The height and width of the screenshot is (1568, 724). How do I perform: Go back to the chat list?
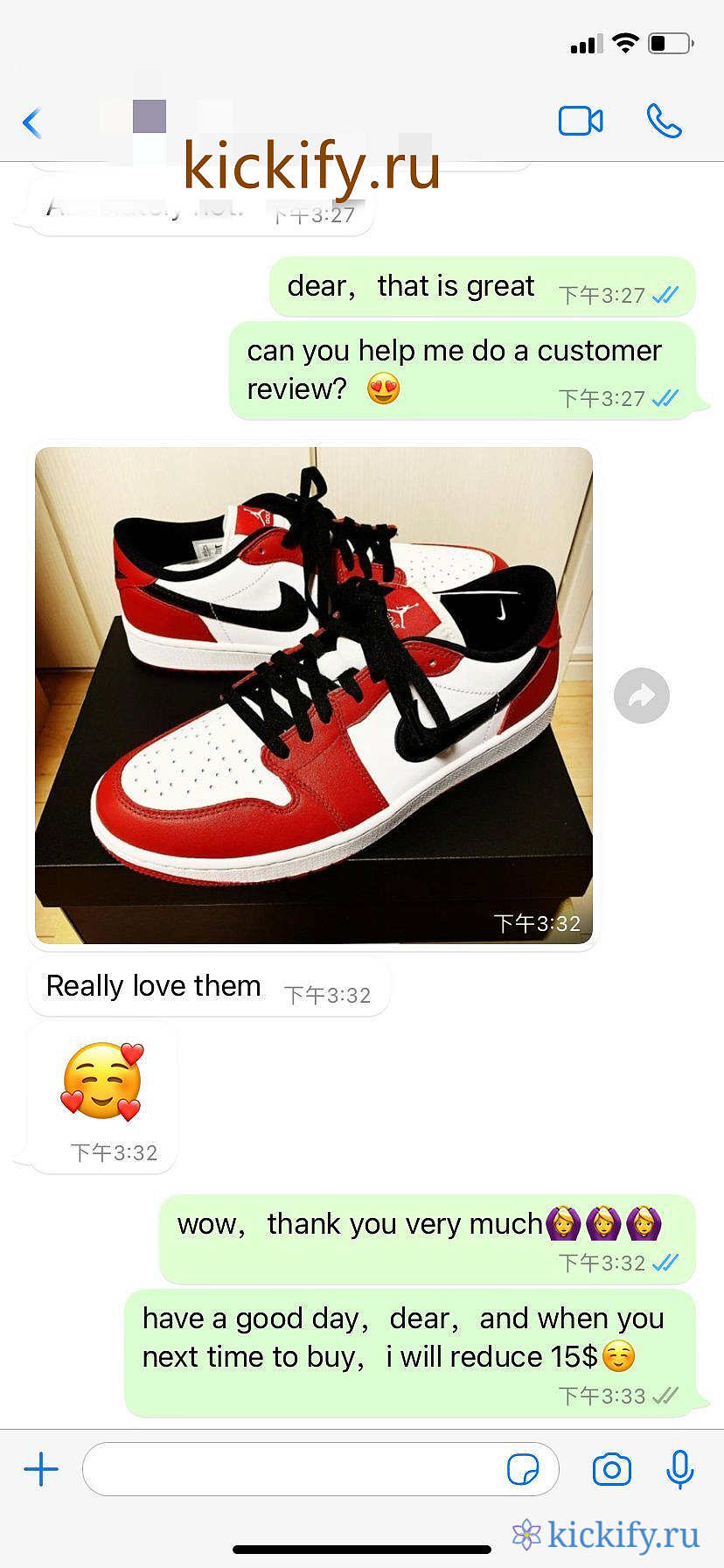click(32, 122)
